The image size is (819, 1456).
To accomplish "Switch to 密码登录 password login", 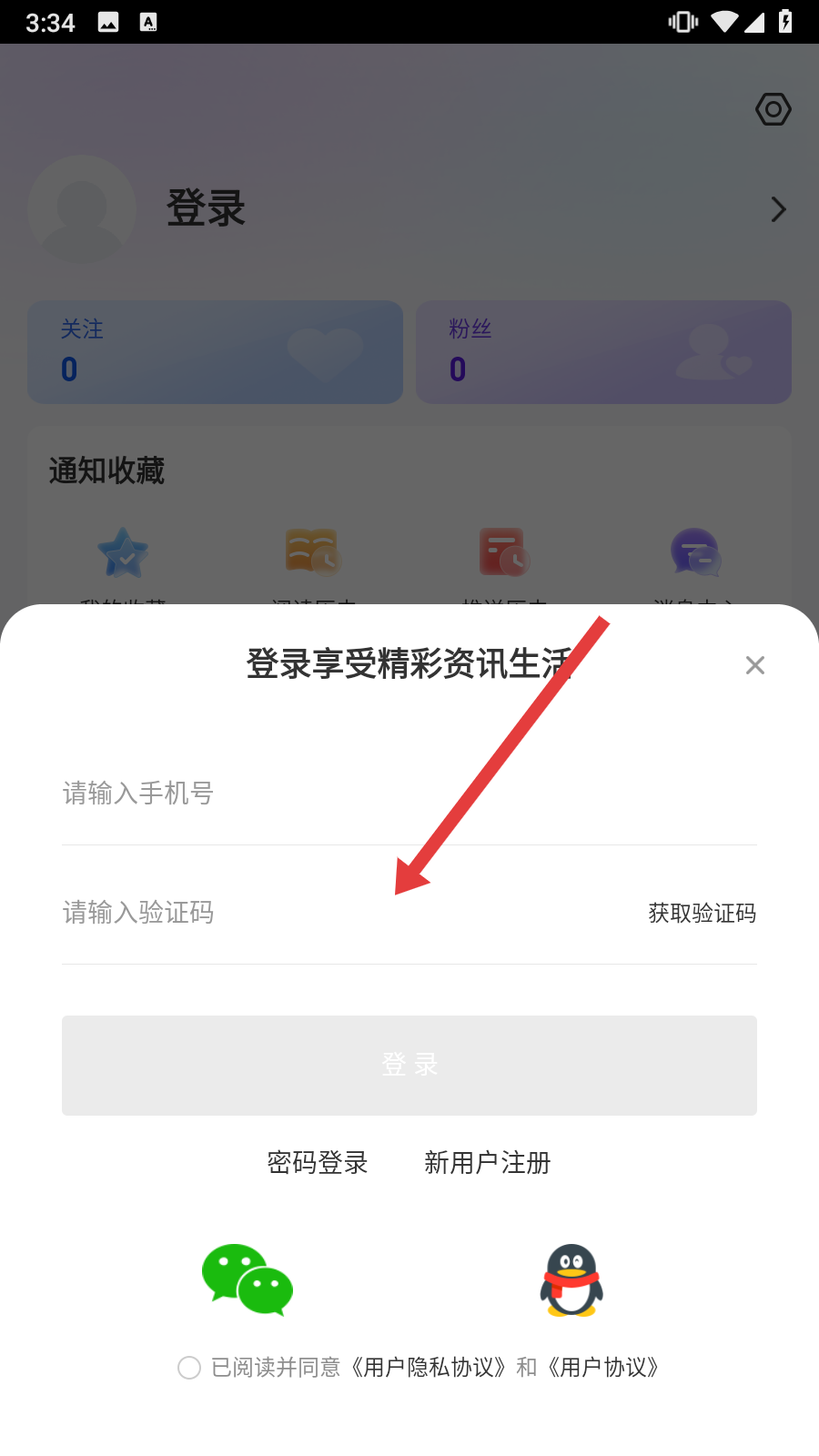I will pyautogui.click(x=318, y=1162).
